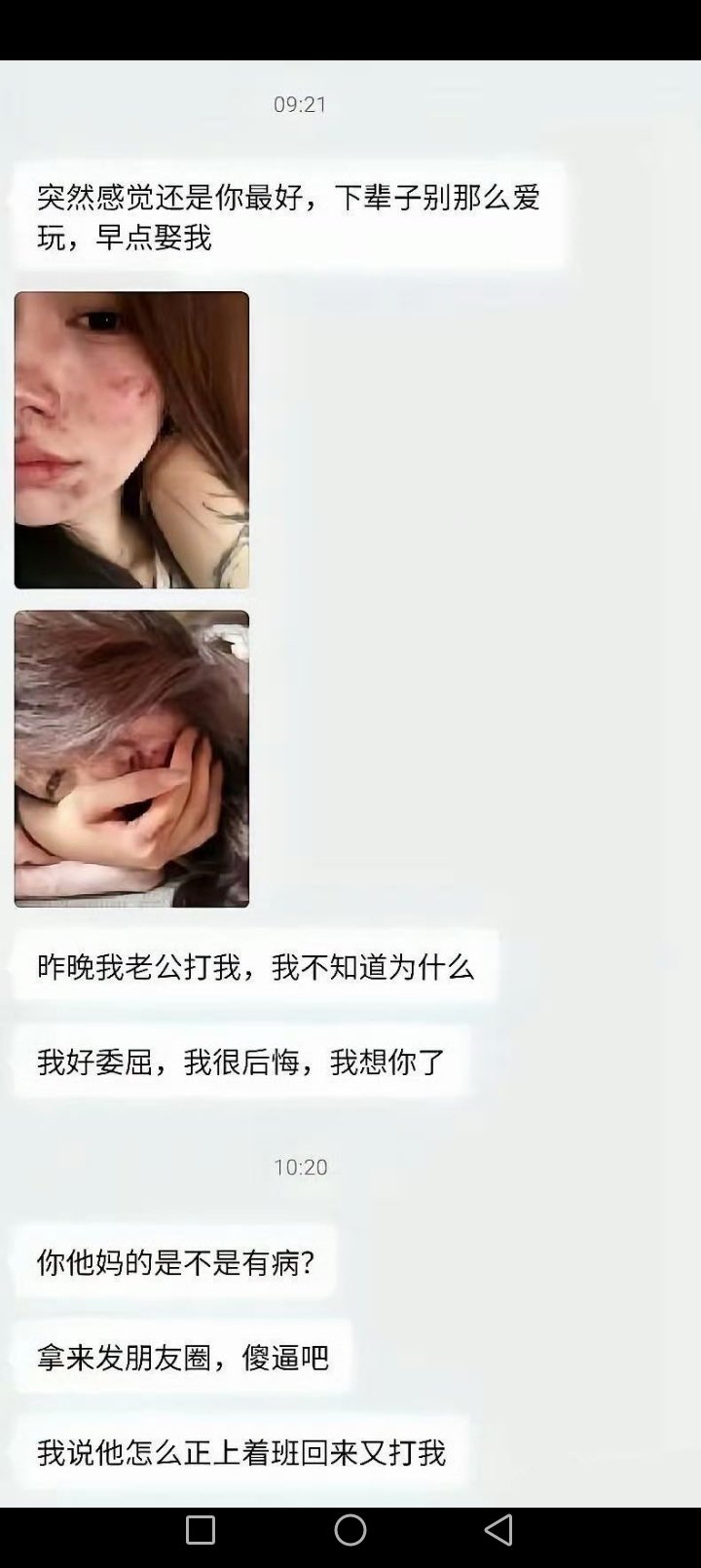Open the first photo of the face
701x1568 pixels.
point(131,440)
